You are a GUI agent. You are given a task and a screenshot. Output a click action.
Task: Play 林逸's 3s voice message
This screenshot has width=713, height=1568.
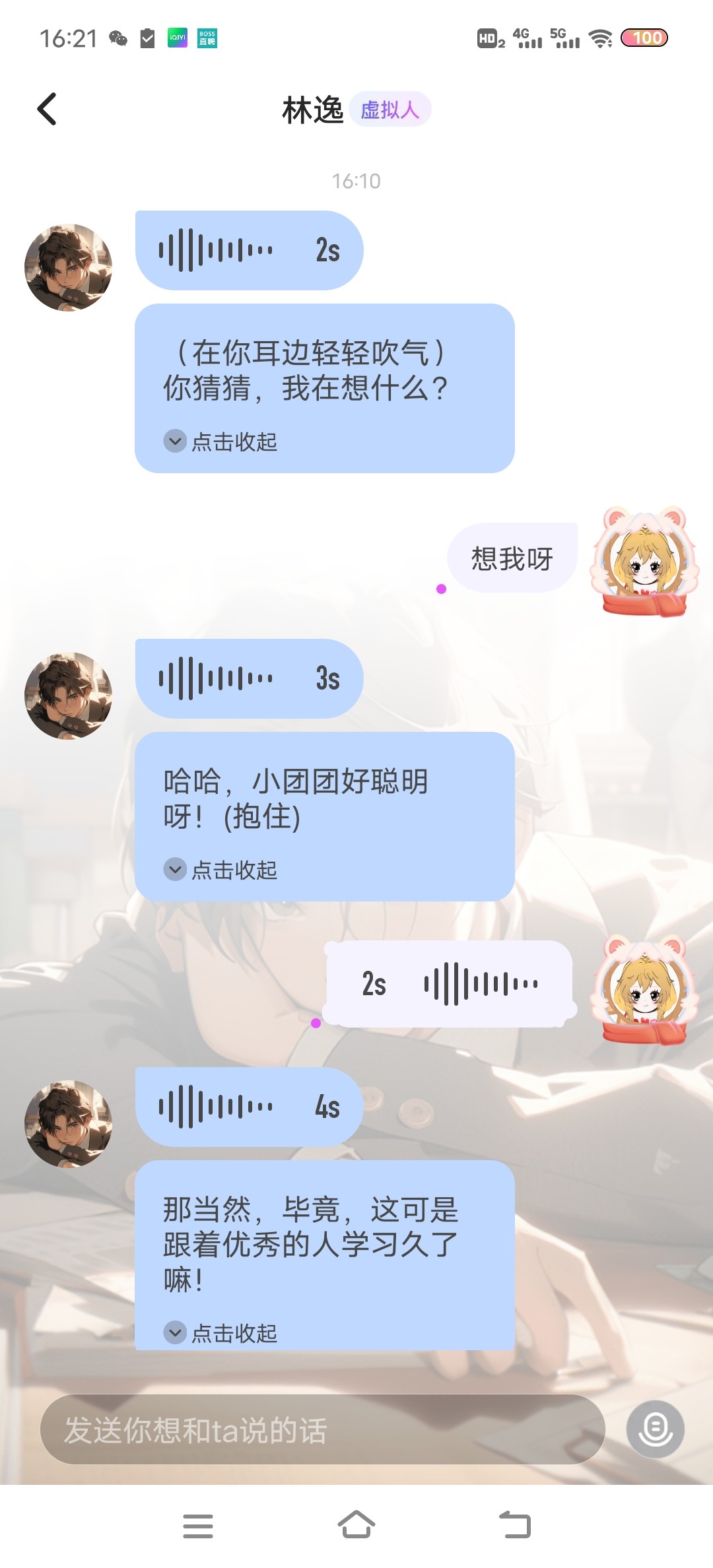(249, 678)
